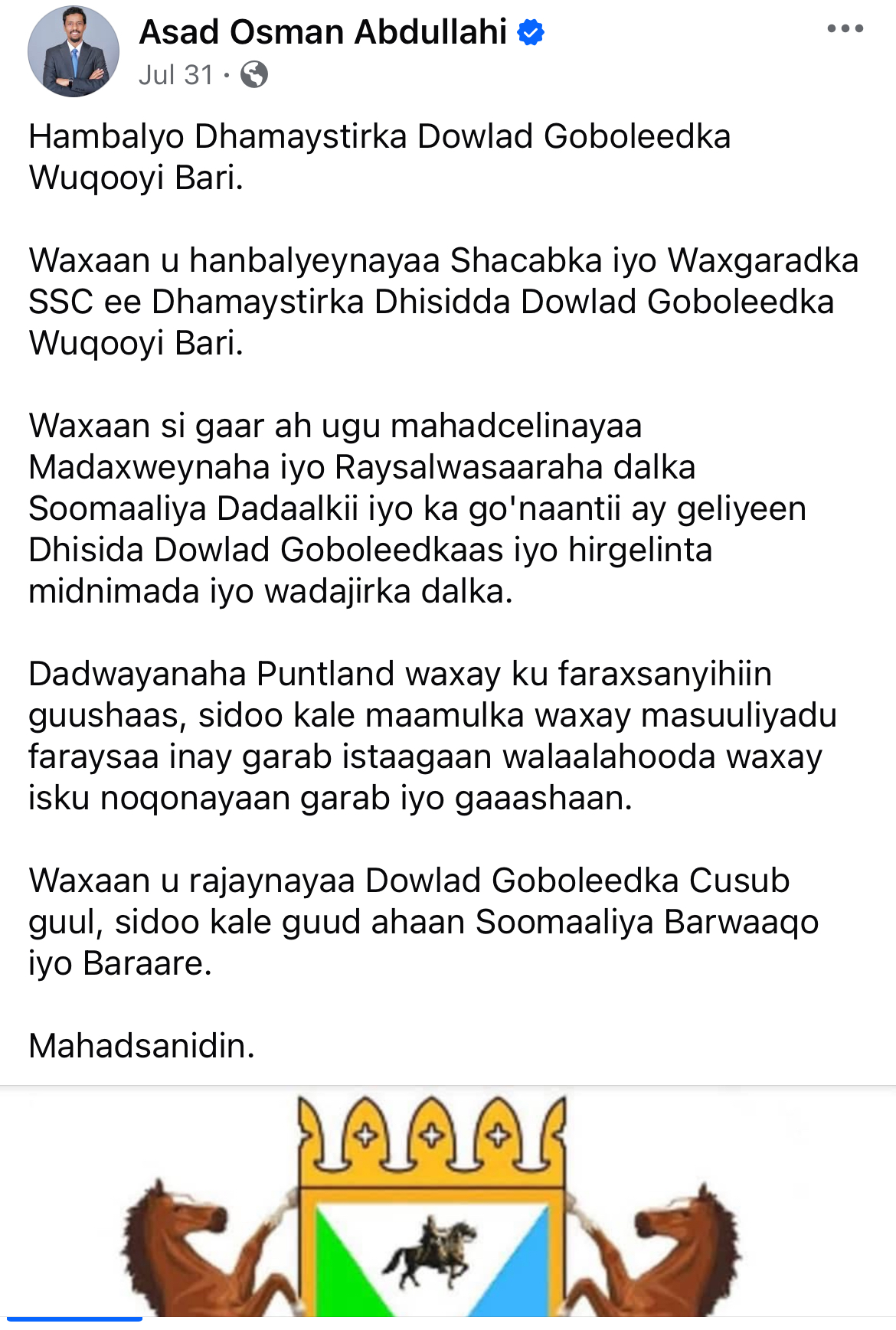Screen dimensions: 896x1330
Task: Open the post's three-dot overflow menu
Action: tap(845, 29)
